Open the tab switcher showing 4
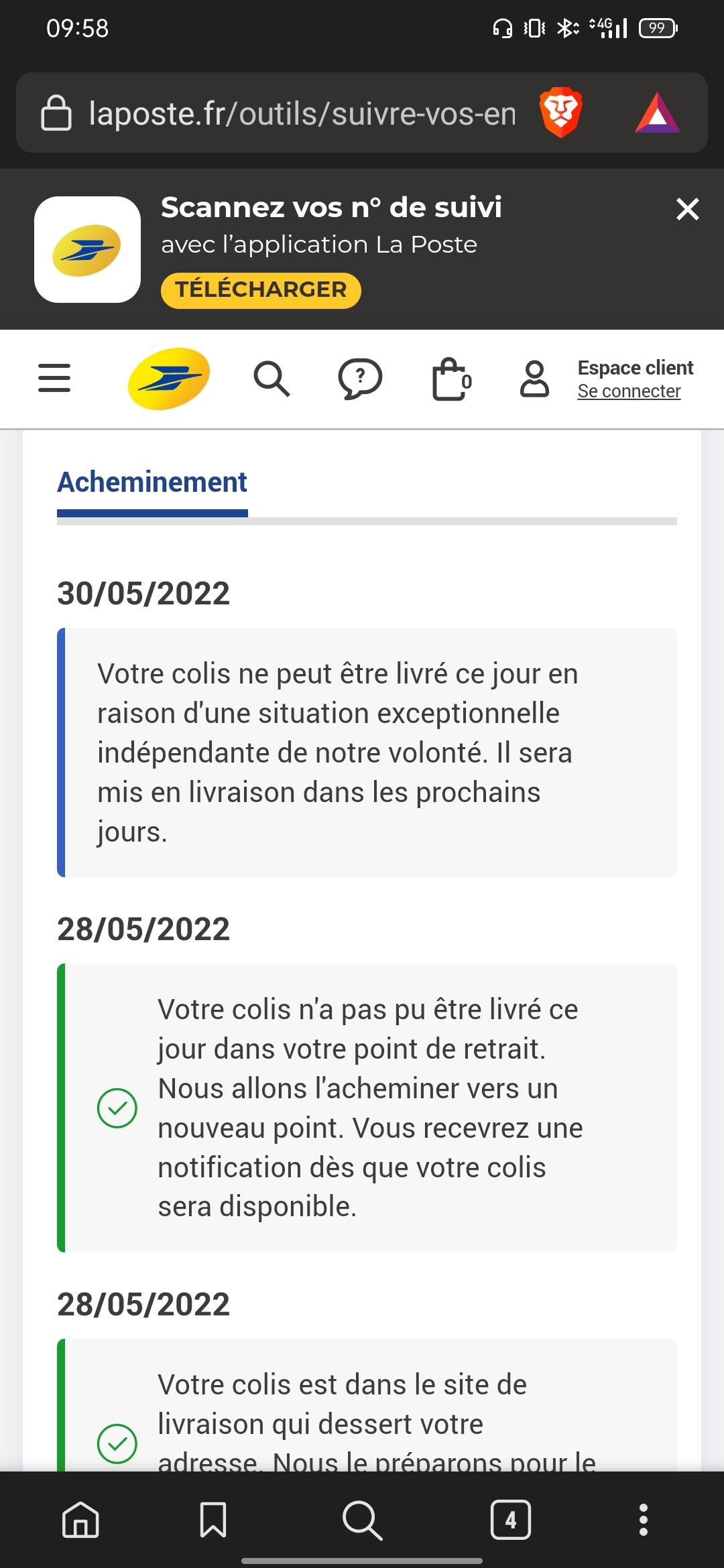The height and width of the screenshot is (1568, 724). coord(511,1519)
